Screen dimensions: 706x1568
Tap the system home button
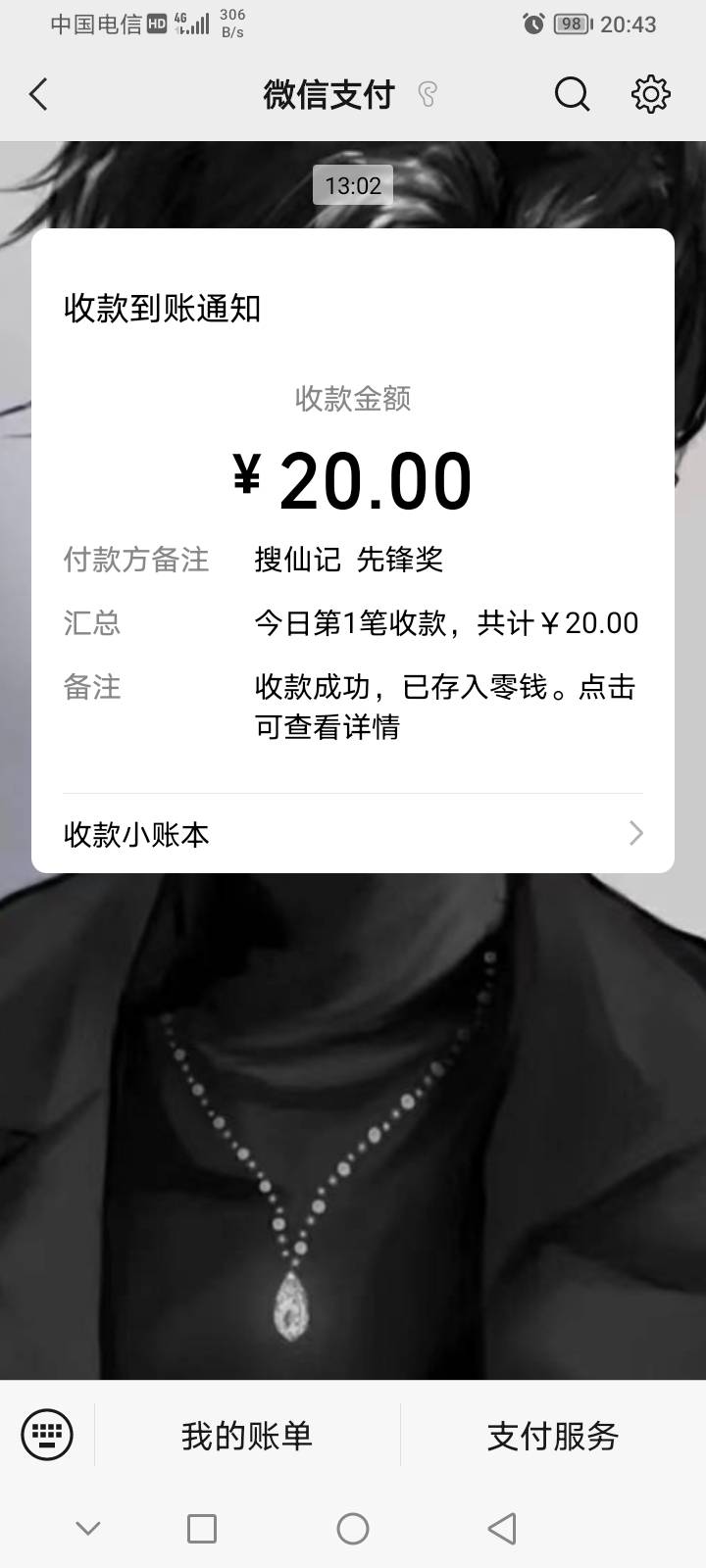[x=353, y=1528]
